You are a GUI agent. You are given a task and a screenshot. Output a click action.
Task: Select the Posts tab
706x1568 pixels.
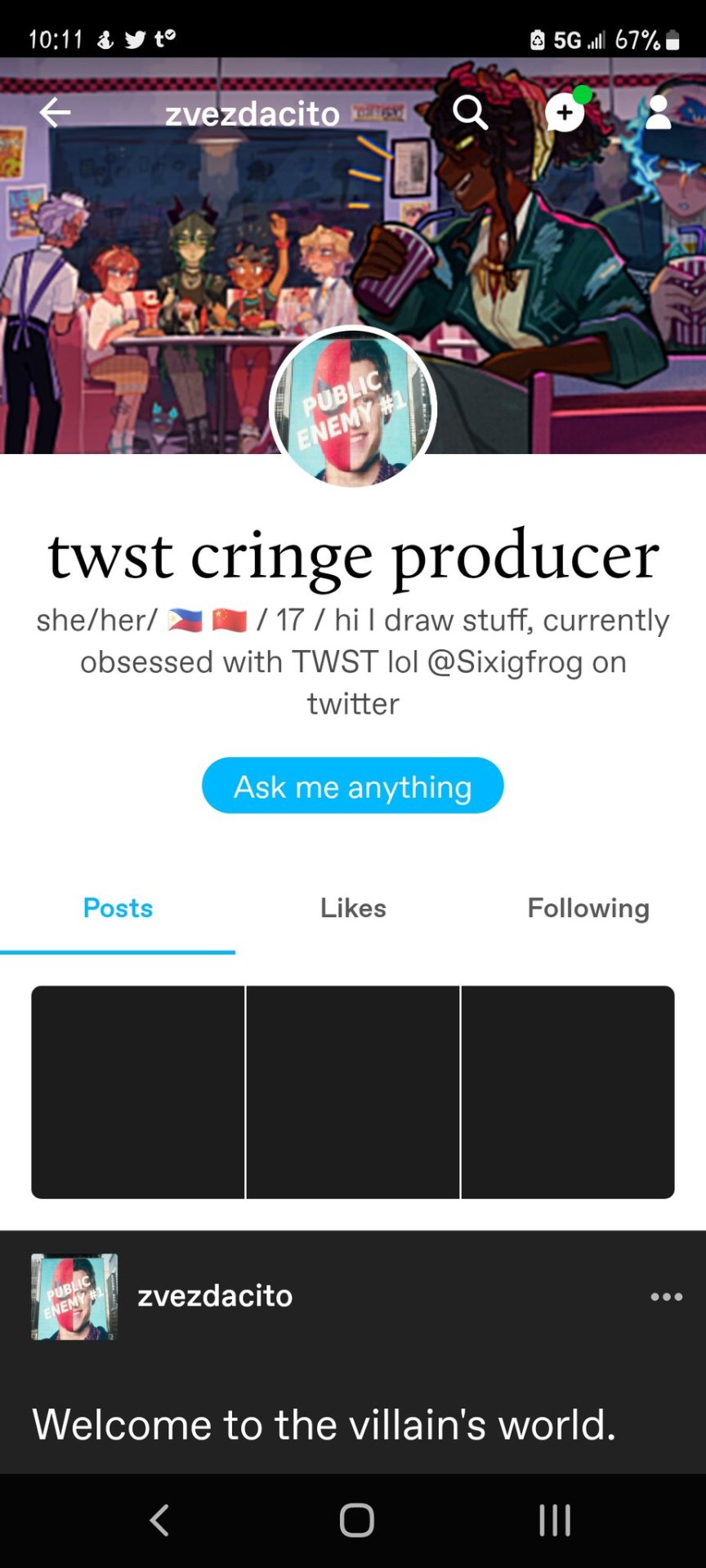[118, 908]
